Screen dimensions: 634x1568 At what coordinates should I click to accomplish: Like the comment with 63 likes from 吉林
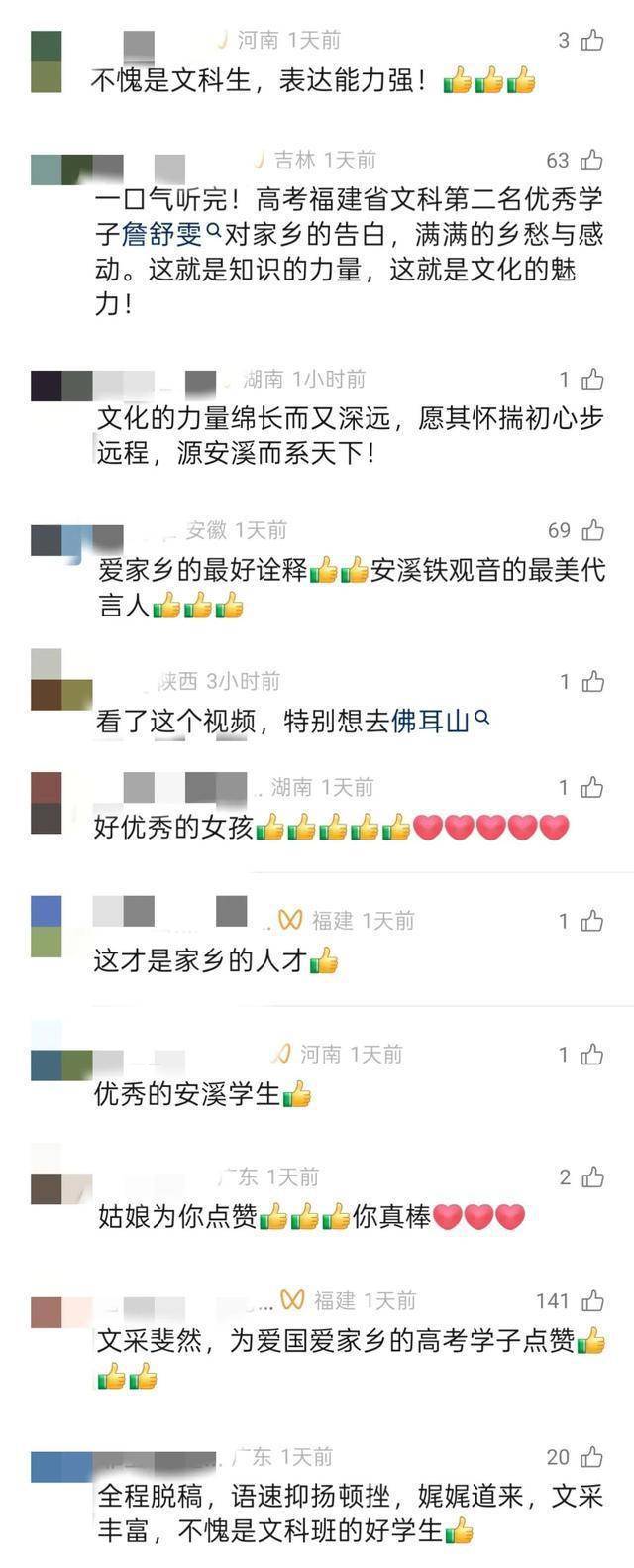click(592, 160)
